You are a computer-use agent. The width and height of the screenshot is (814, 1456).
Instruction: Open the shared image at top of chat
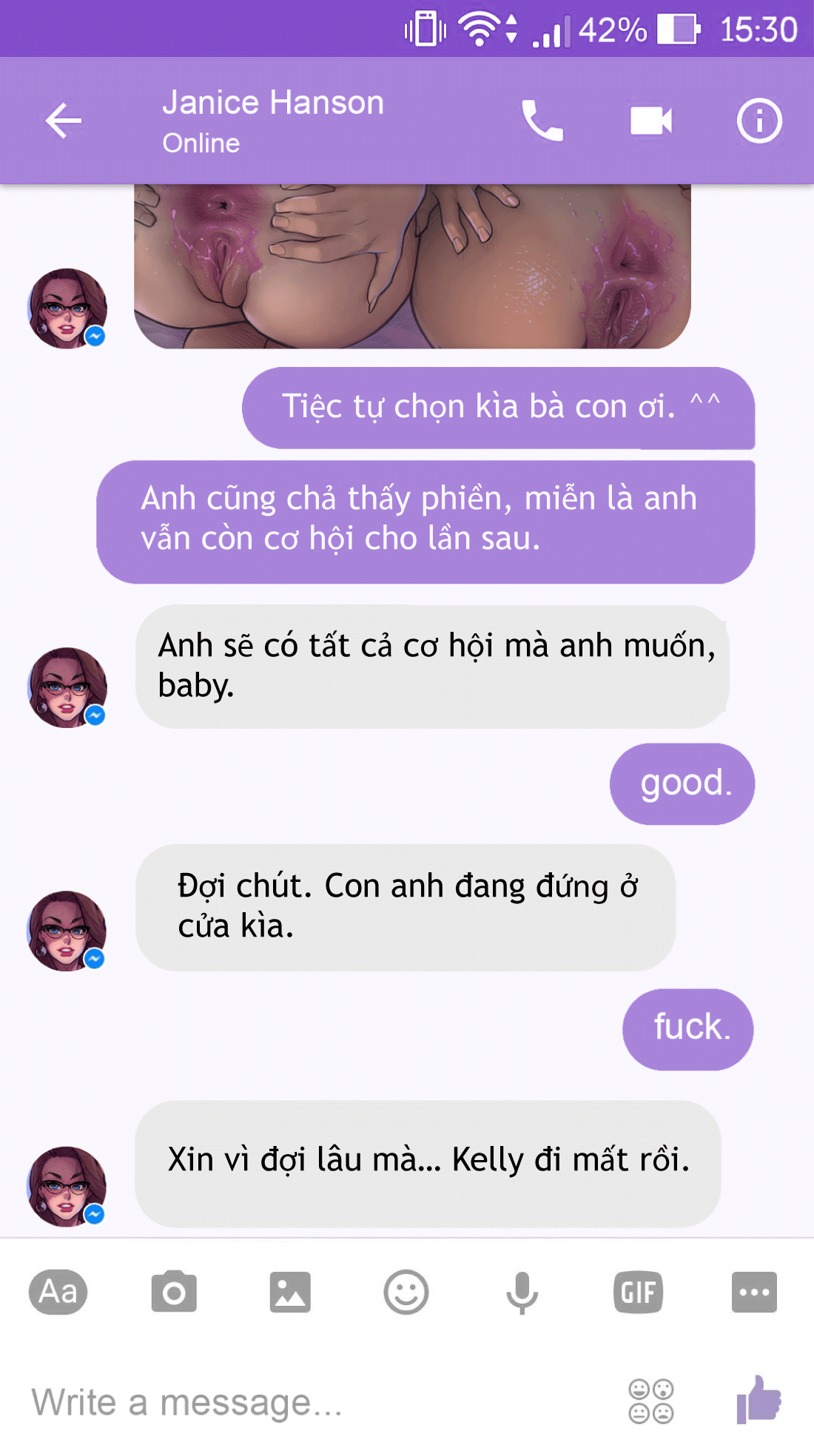click(x=414, y=266)
